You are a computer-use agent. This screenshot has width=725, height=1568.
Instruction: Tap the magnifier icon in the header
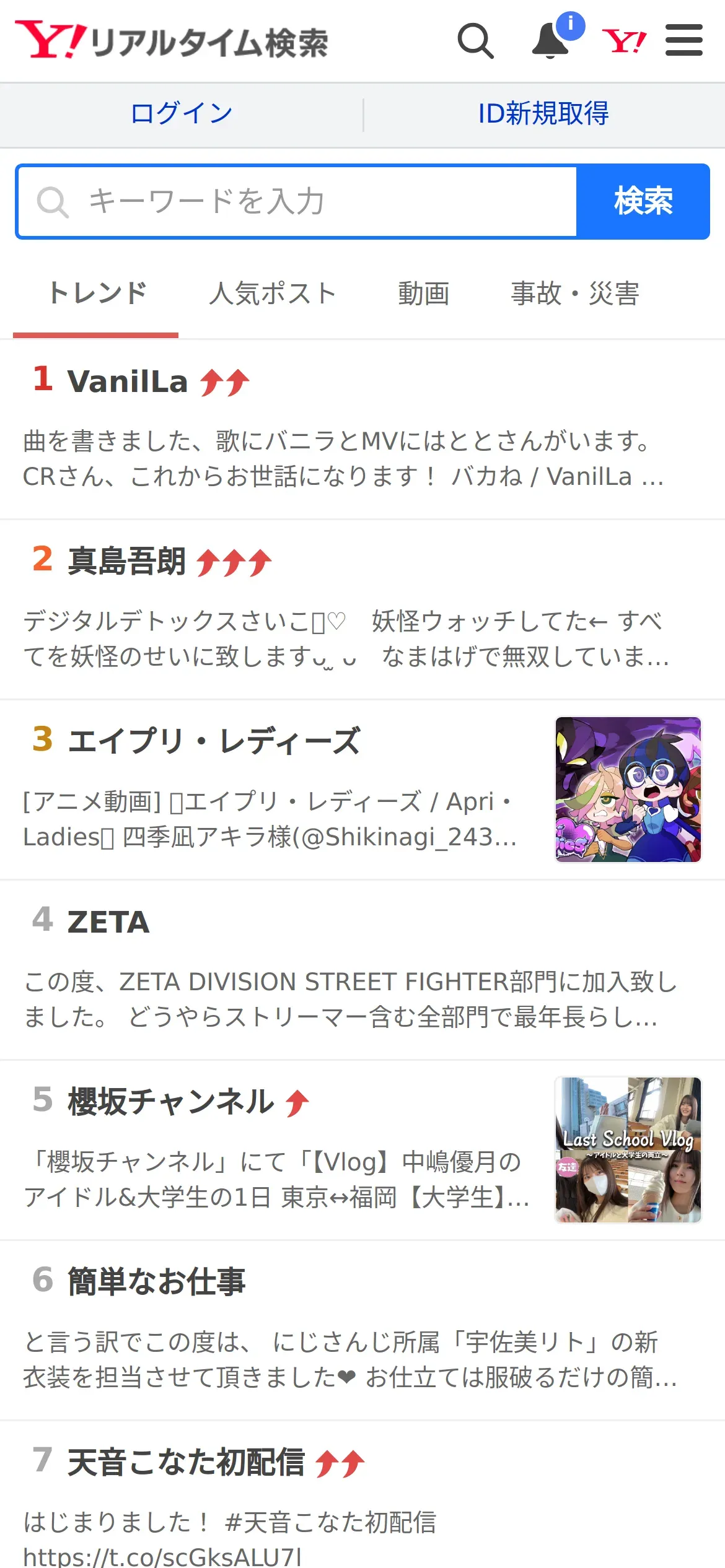(x=475, y=41)
